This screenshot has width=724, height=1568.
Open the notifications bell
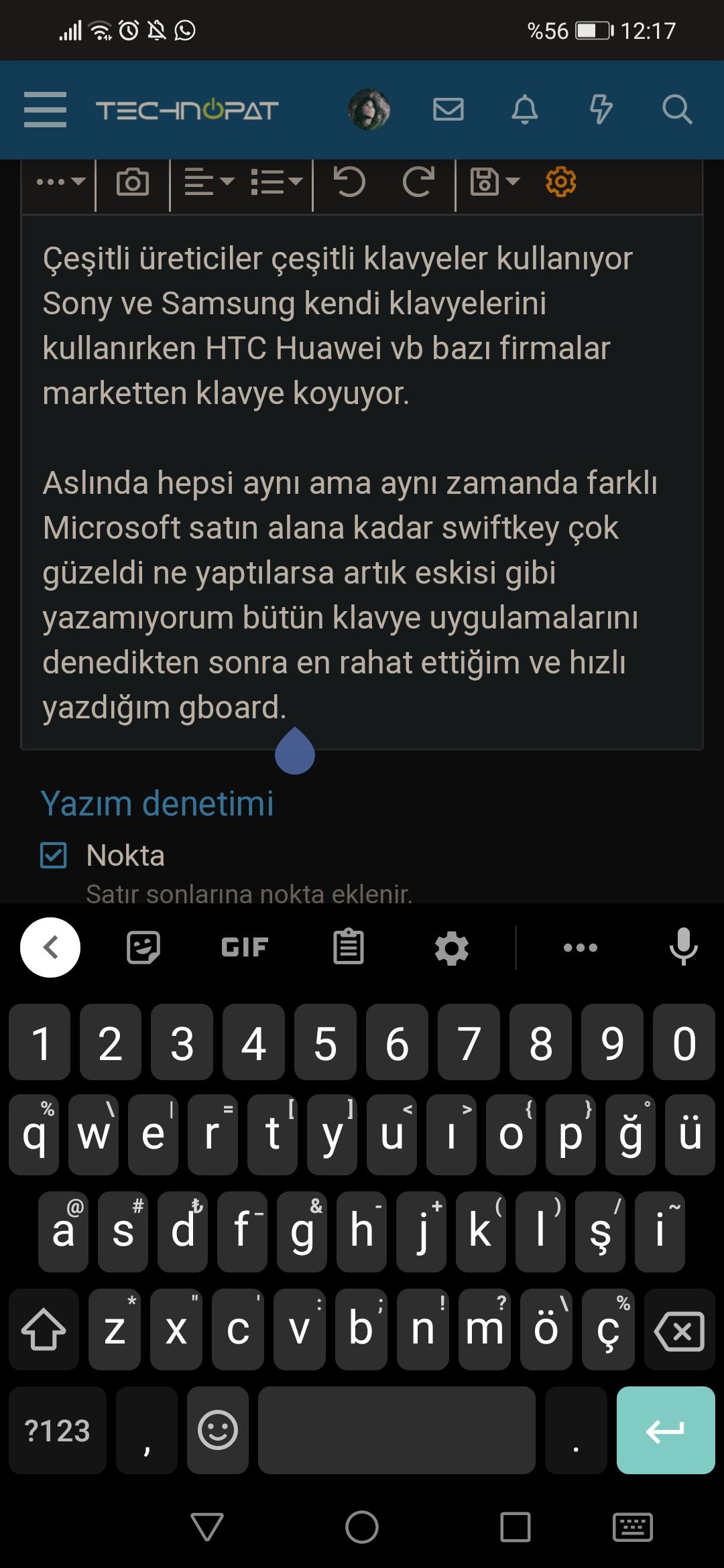[x=524, y=109]
